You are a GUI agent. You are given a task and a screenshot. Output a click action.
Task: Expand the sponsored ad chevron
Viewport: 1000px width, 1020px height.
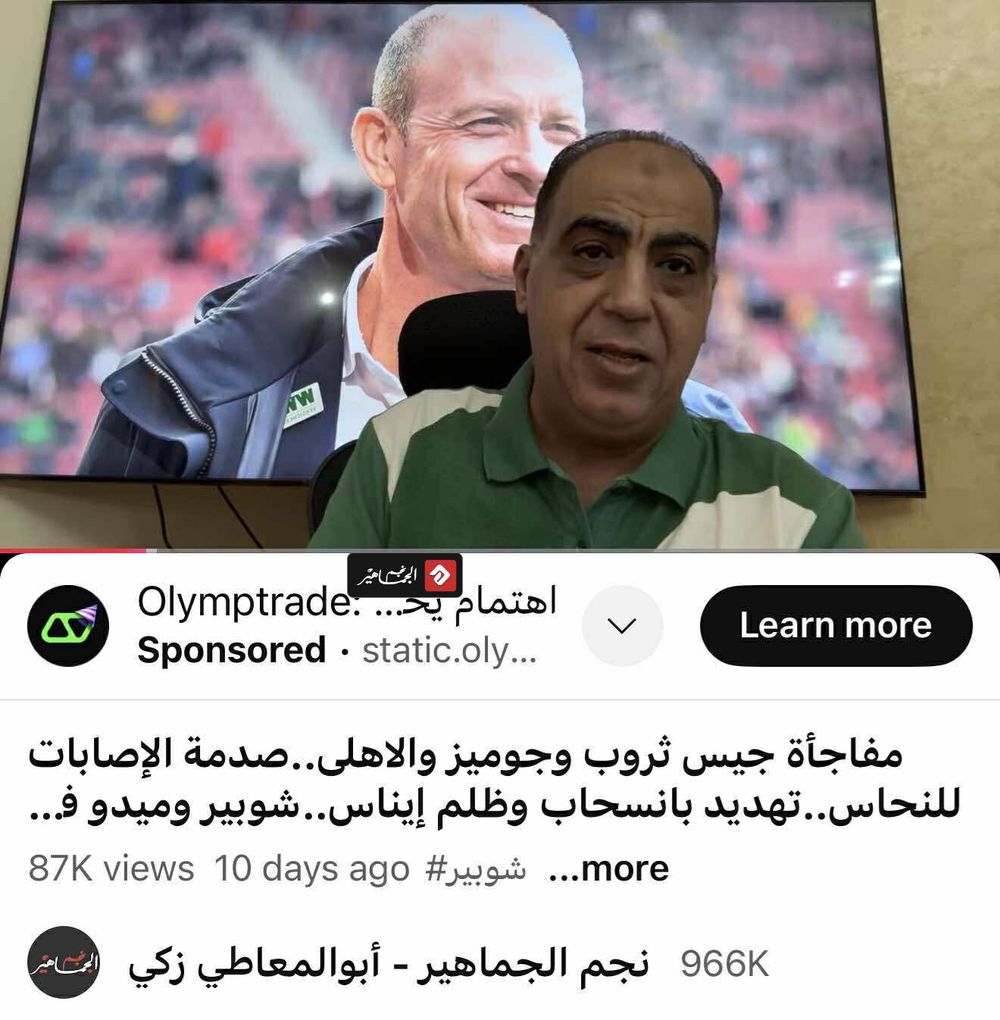[x=622, y=626]
